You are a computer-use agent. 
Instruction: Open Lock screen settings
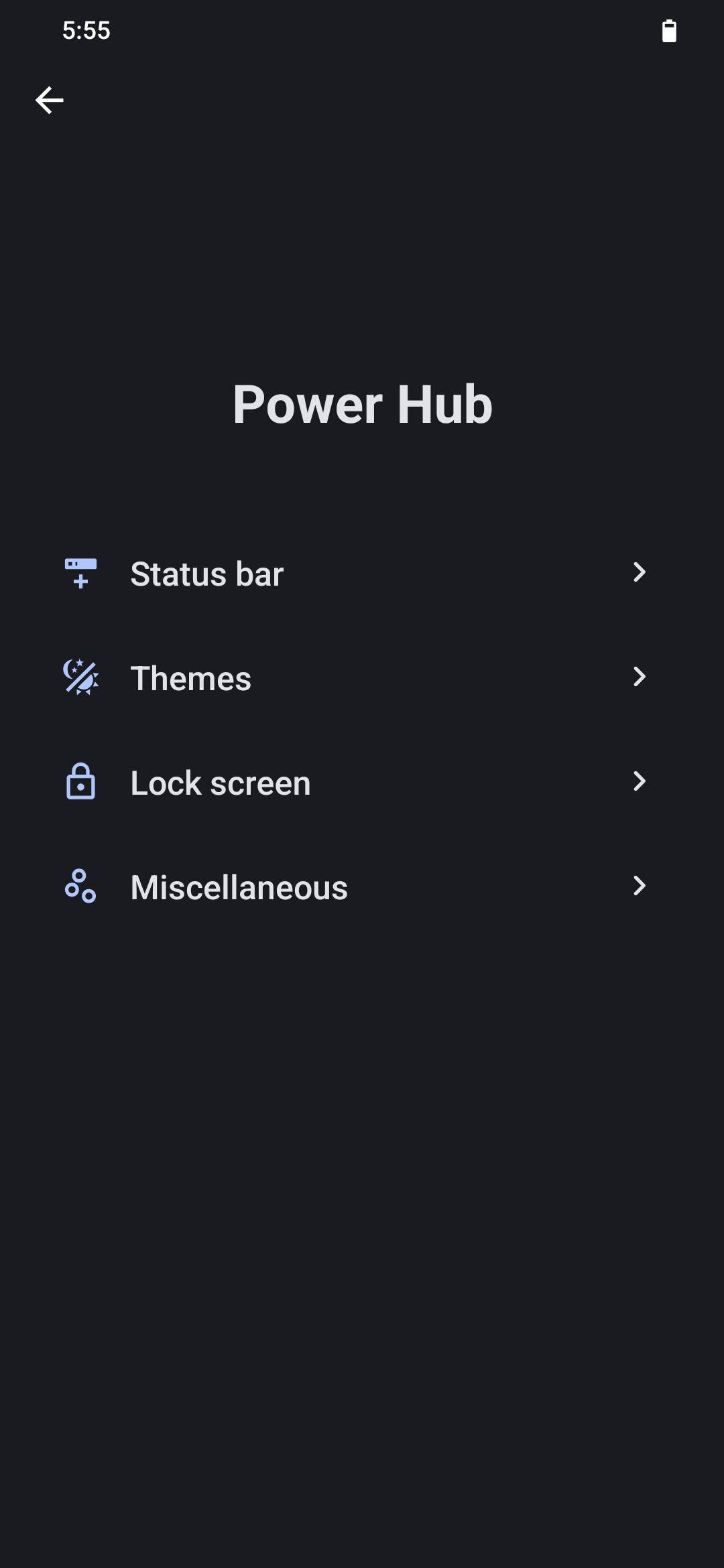[x=362, y=783]
